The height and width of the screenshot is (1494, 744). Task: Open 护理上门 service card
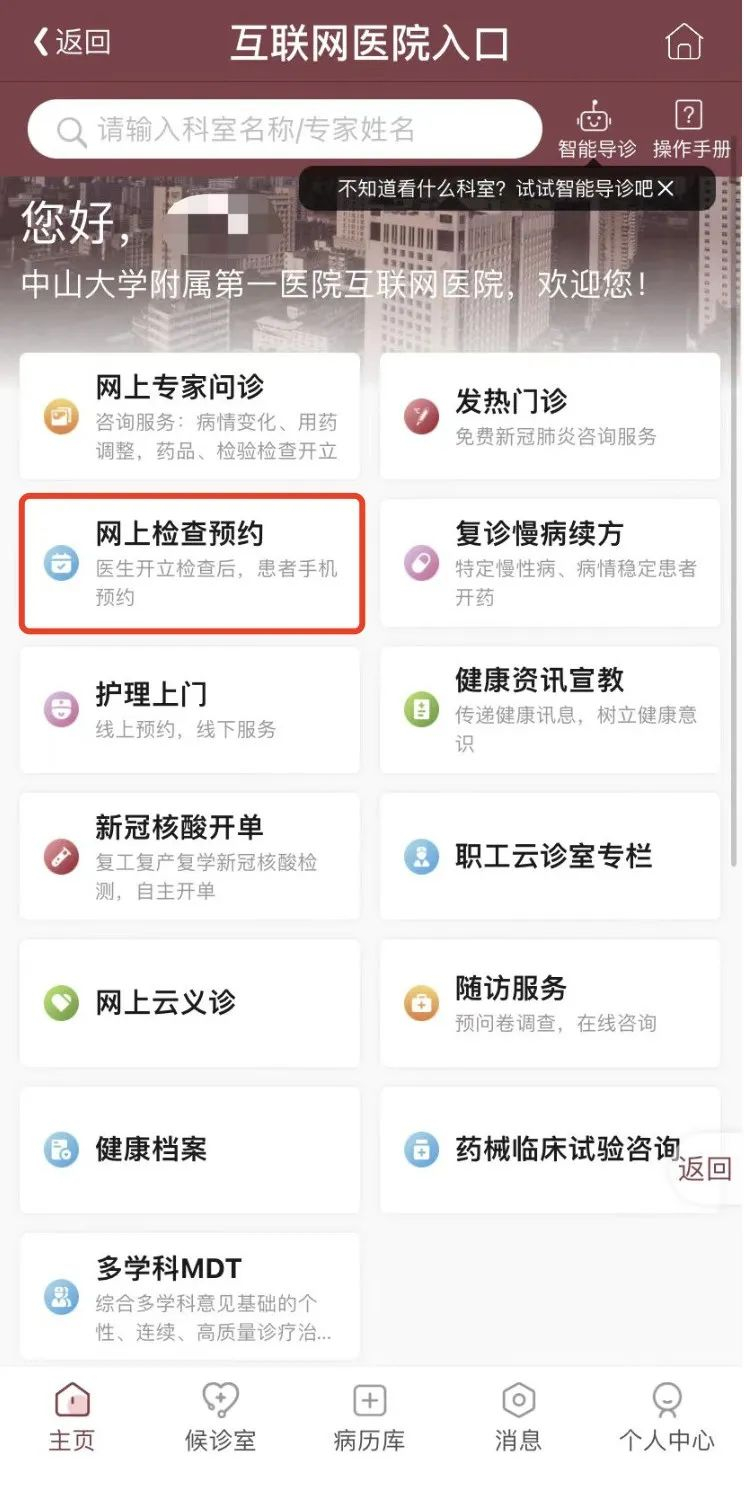190,710
